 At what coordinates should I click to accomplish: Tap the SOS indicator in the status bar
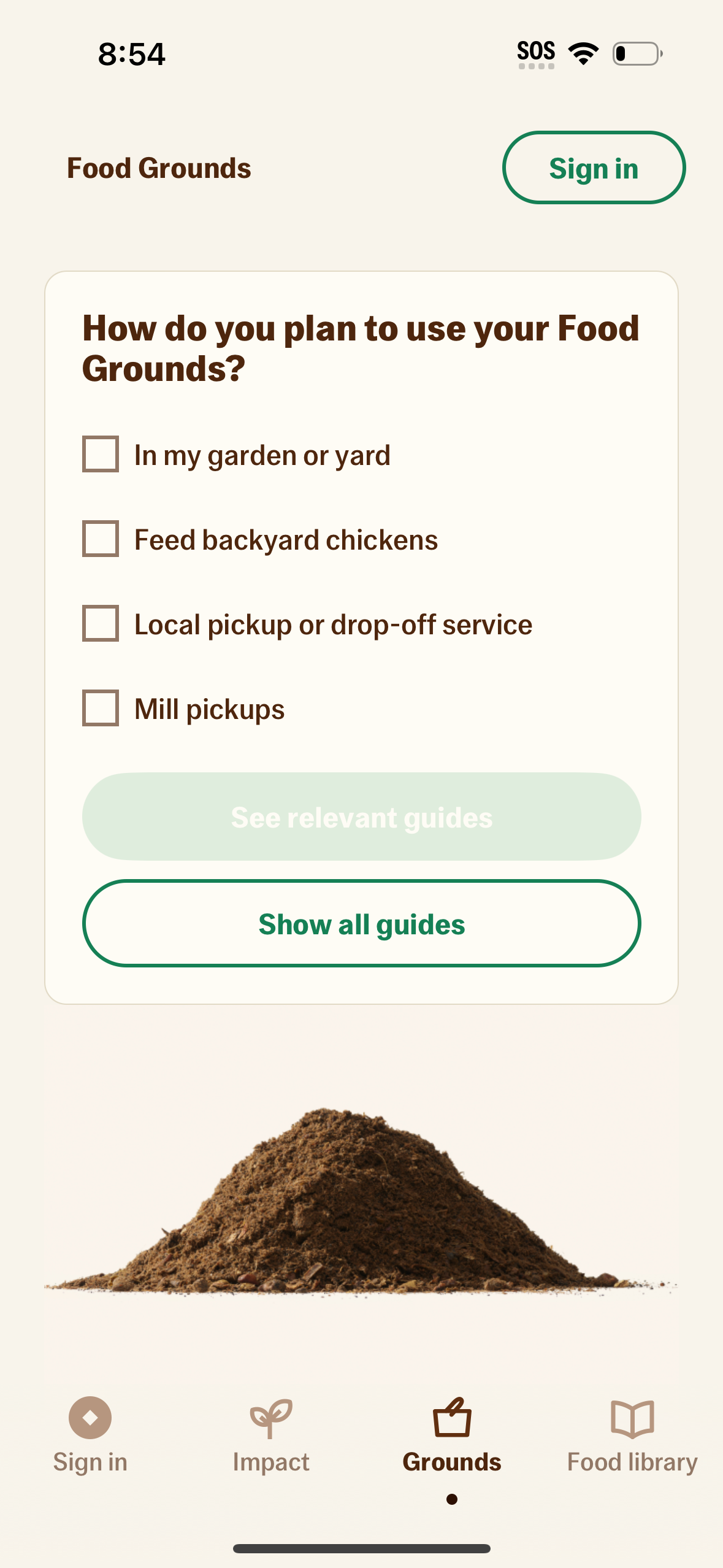[x=537, y=51]
